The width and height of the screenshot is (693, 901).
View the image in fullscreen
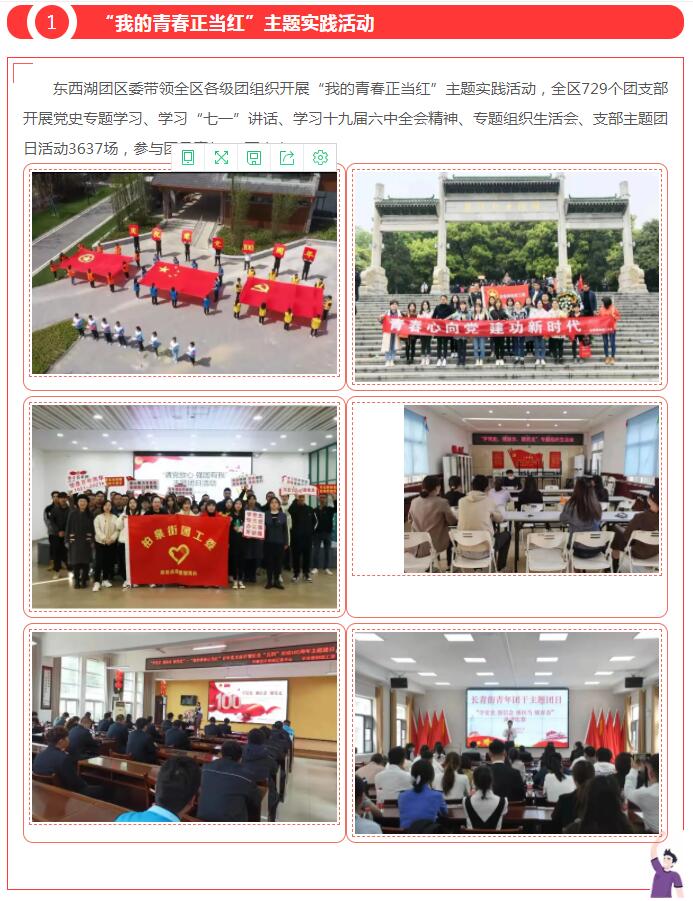[x=221, y=157]
